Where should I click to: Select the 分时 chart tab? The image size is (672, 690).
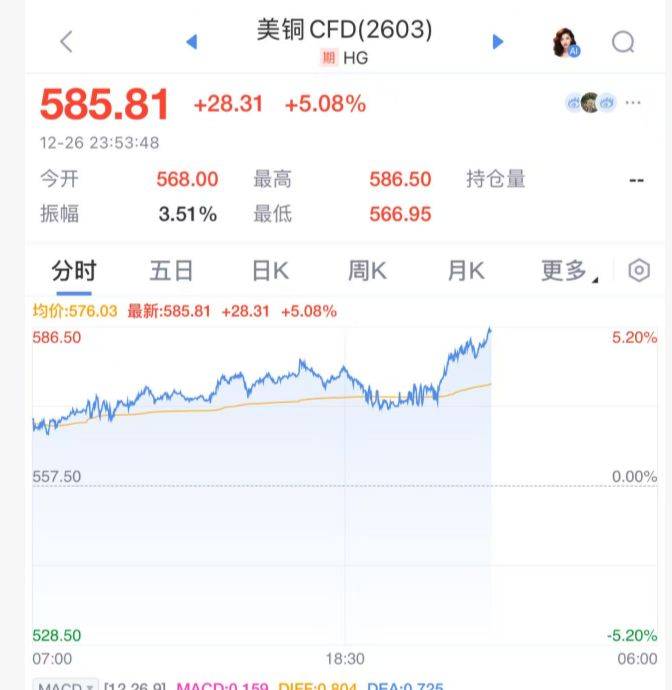pos(74,271)
